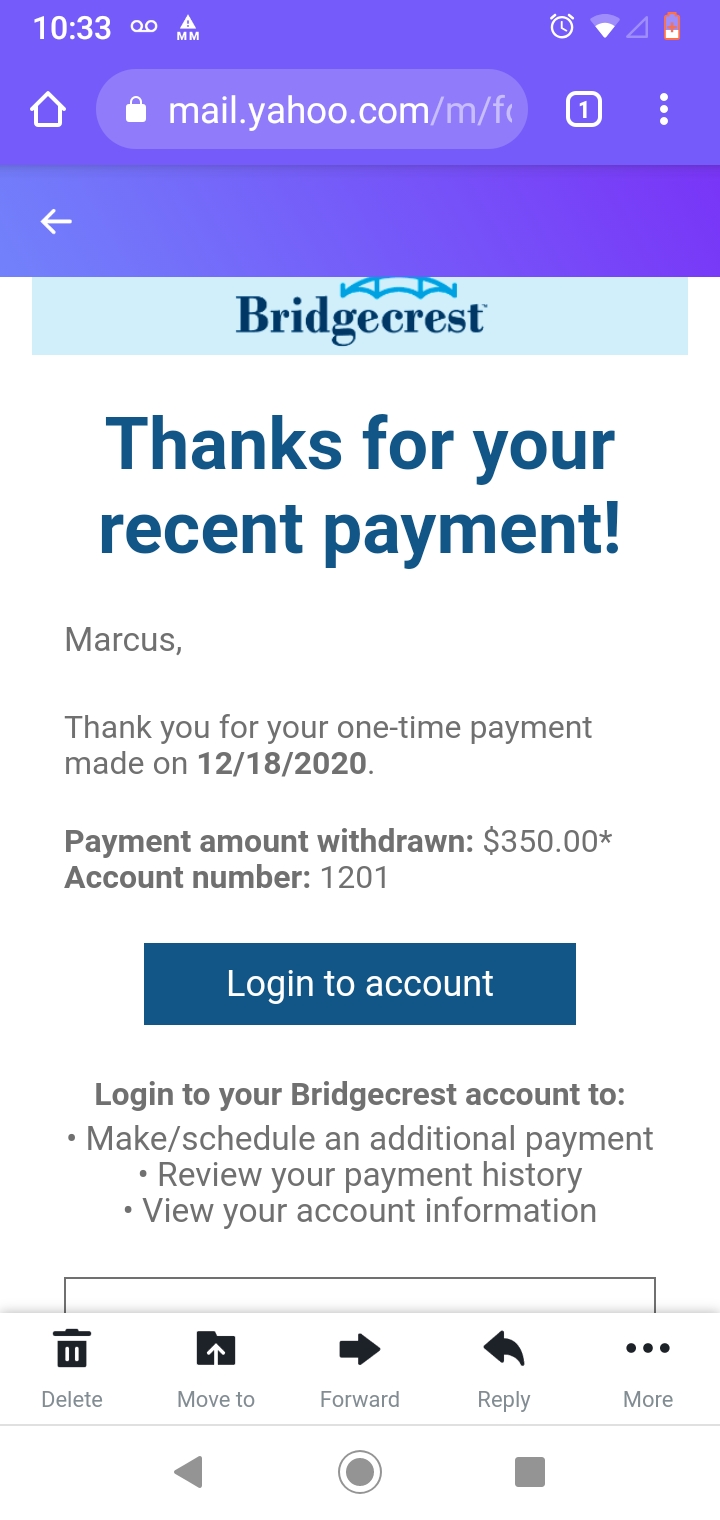This screenshot has width=720, height=1520.
Task: Tap the back arrow to return to inbox
Action: (x=56, y=221)
